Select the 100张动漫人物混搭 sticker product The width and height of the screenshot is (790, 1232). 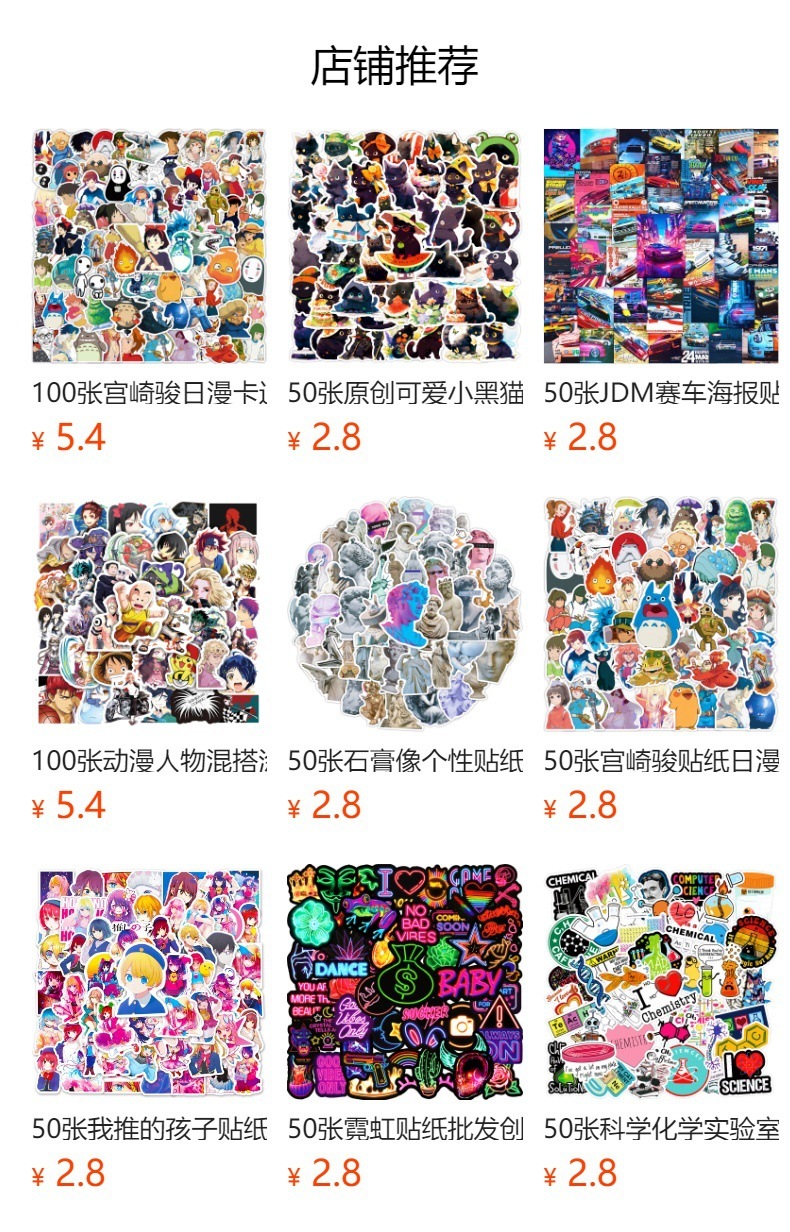[149, 614]
